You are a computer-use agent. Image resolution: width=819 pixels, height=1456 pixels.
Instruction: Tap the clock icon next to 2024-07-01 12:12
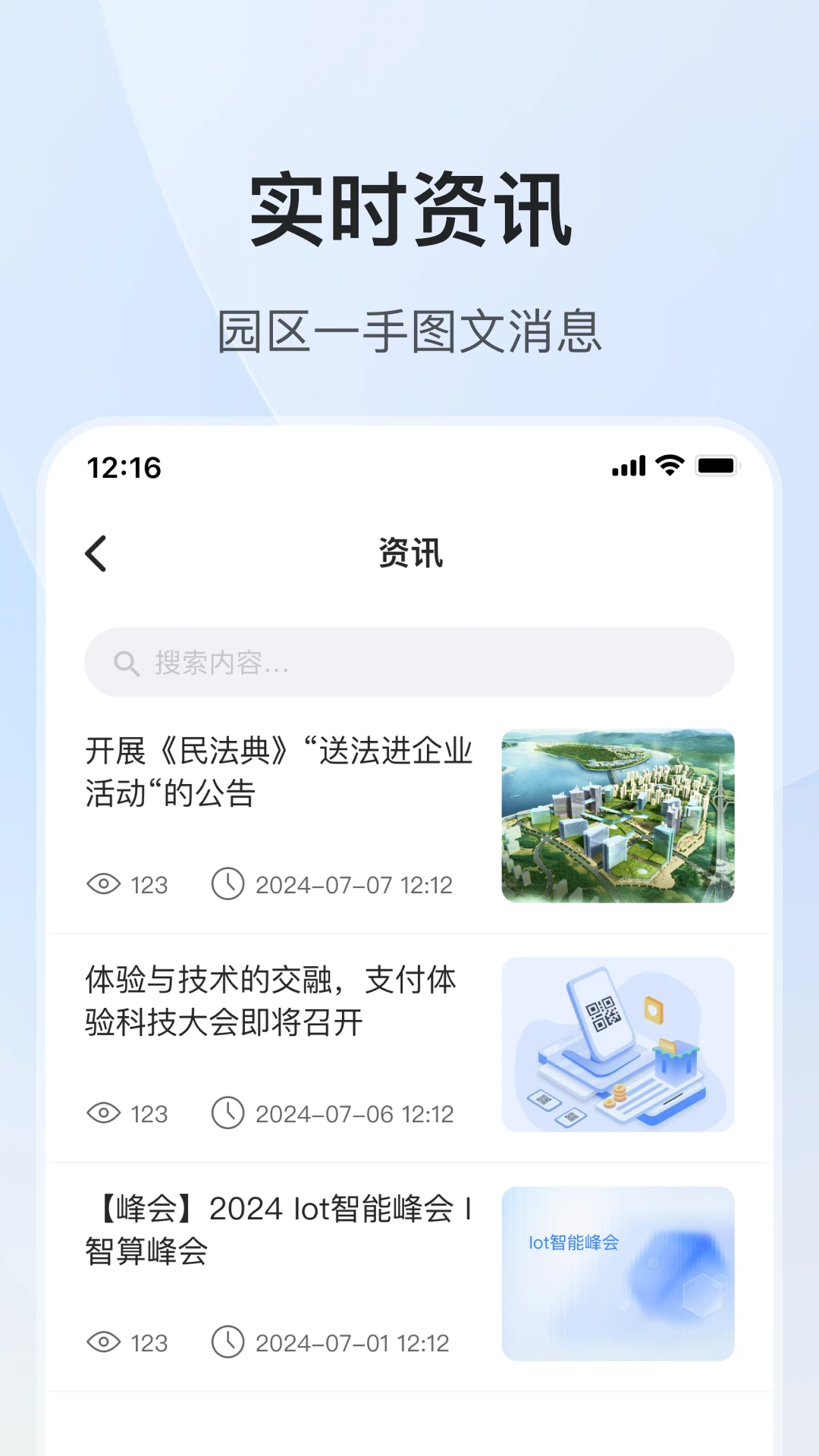(227, 1342)
